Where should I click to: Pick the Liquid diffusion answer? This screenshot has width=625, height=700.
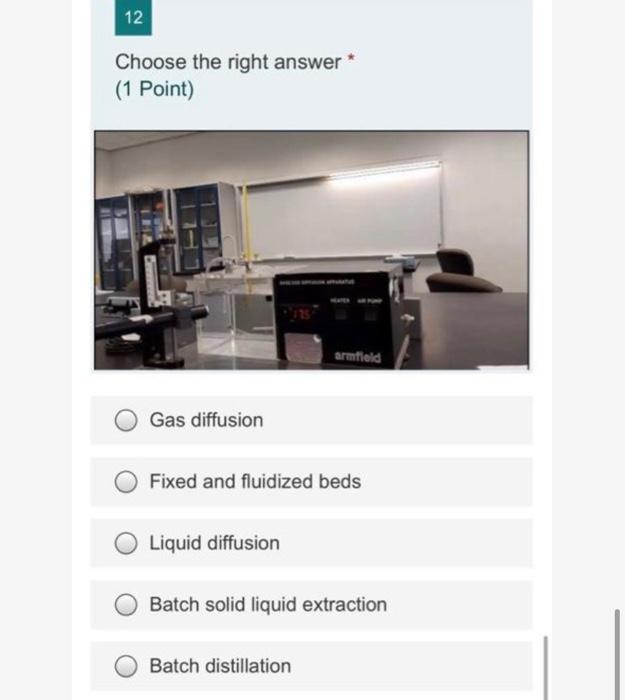coord(126,544)
